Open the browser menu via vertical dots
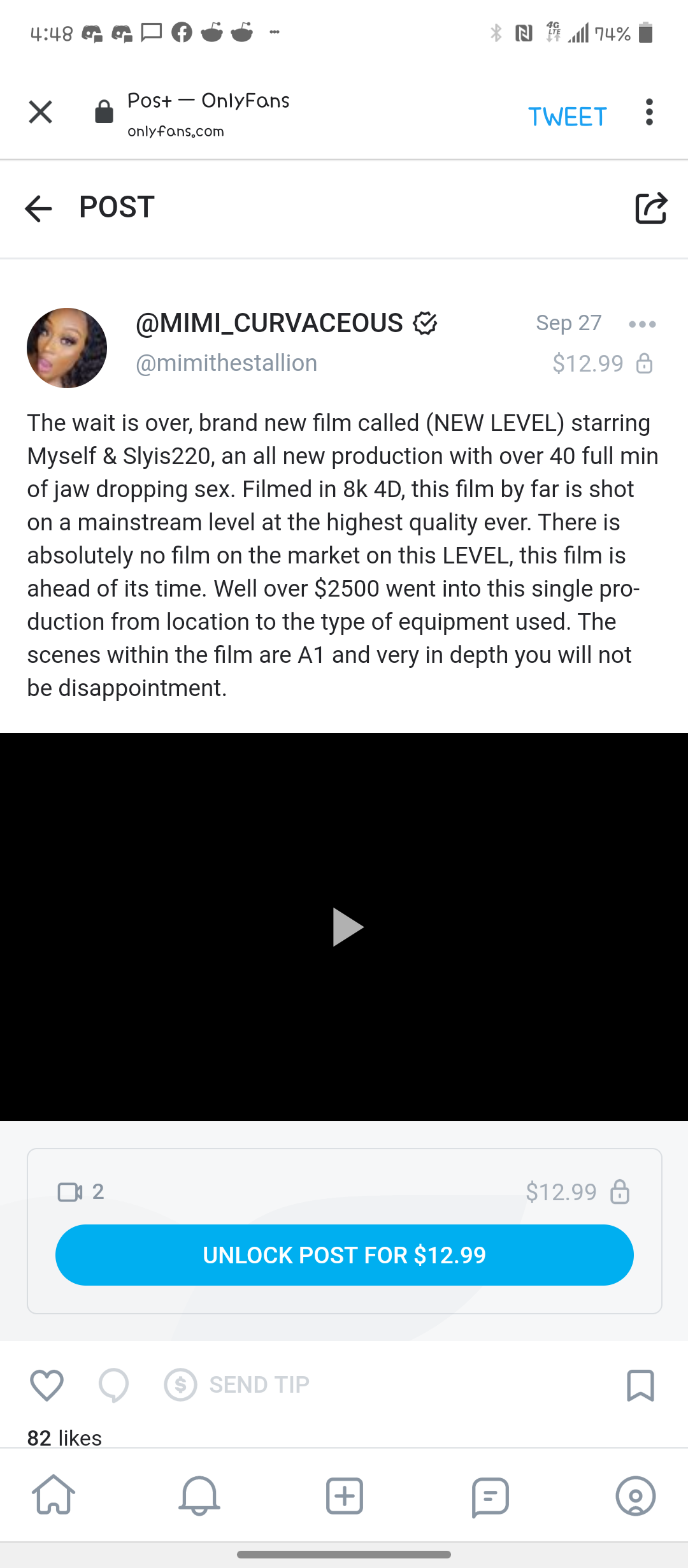688x1568 pixels. click(x=649, y=113)
